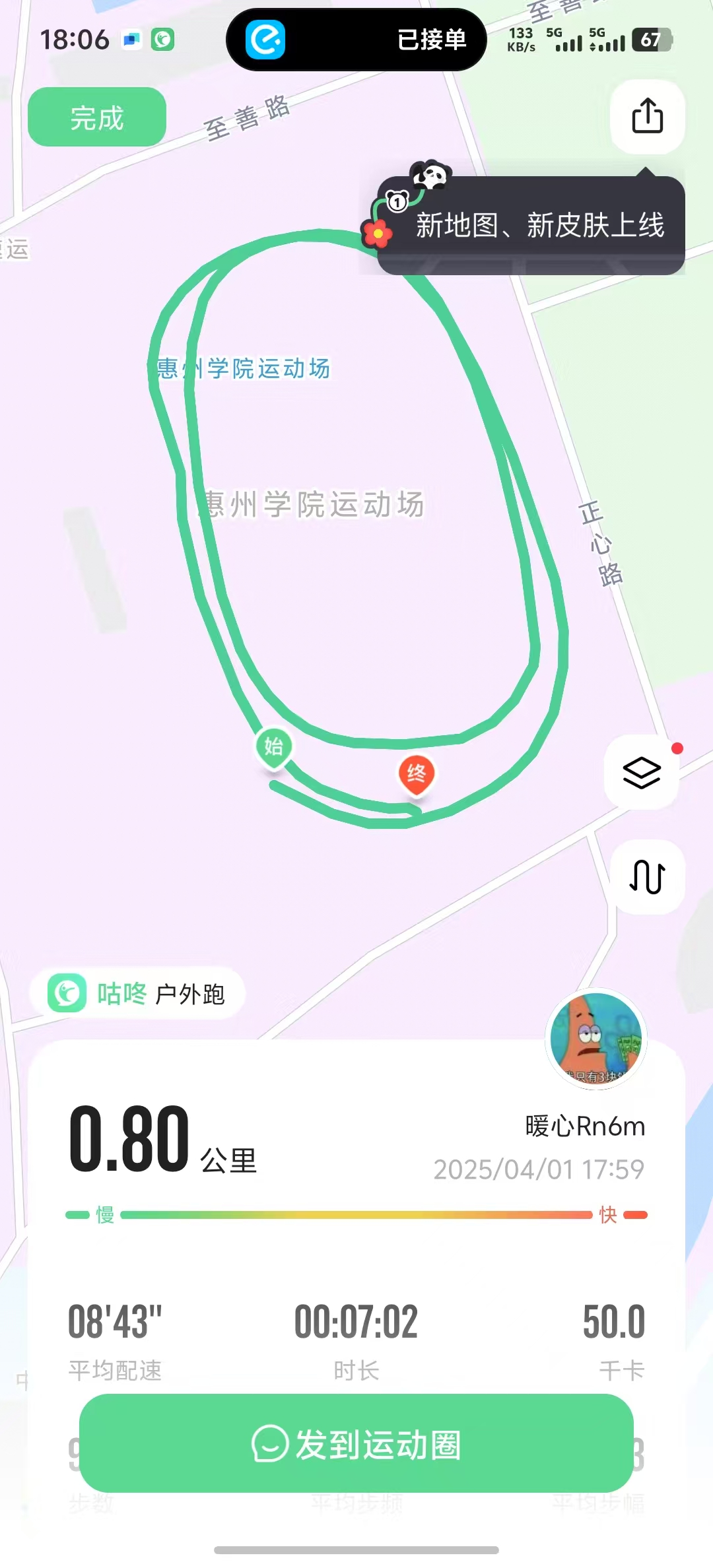Viewport: 713px width, 1568px height.
Task: Post the run via 发到运动圈
Action: click(356, 1445)
